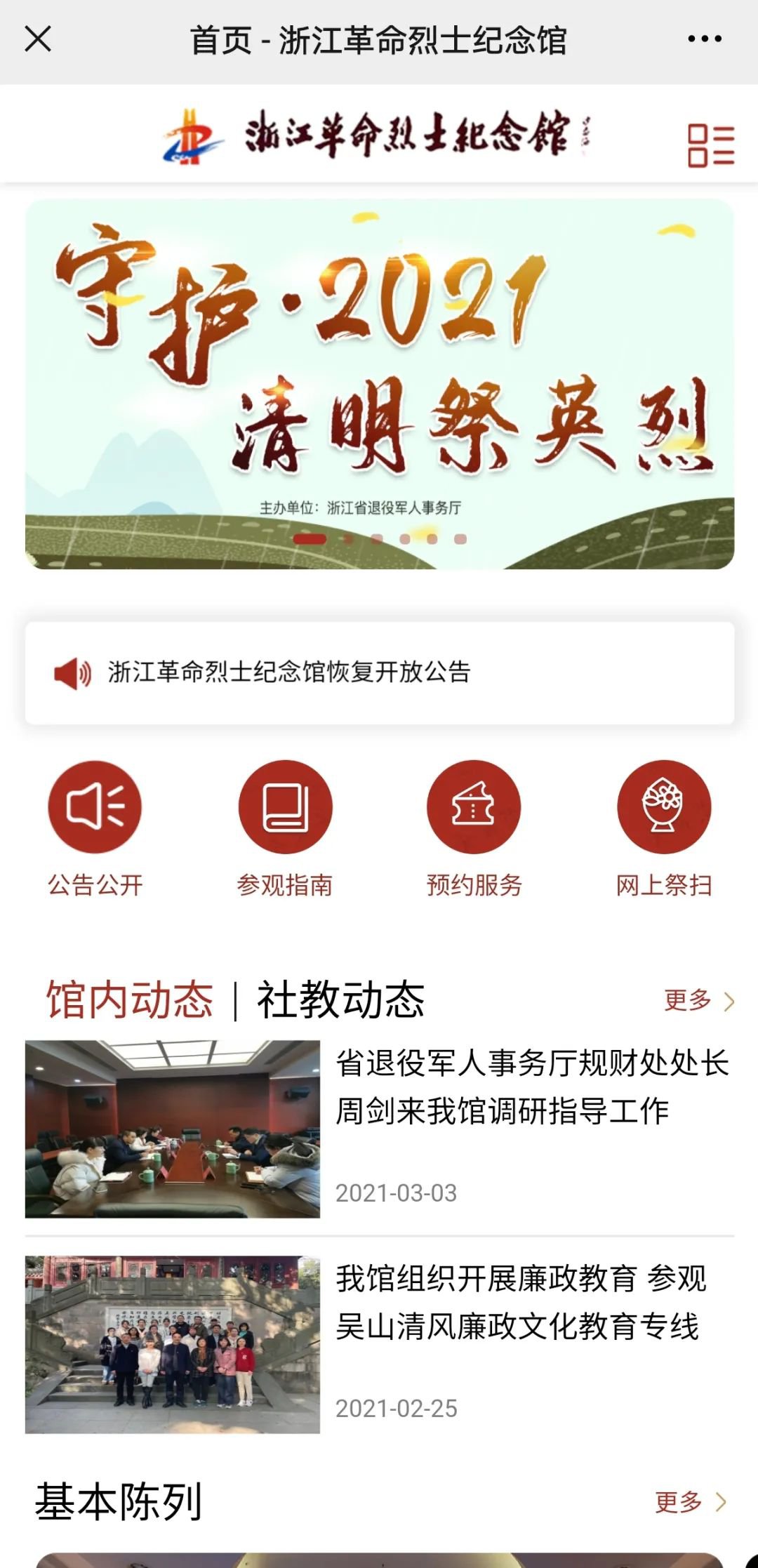The width and height of the screenshot is (758, 1568).
Task: View 更多 for 基本陈列
Action: 689,1502
